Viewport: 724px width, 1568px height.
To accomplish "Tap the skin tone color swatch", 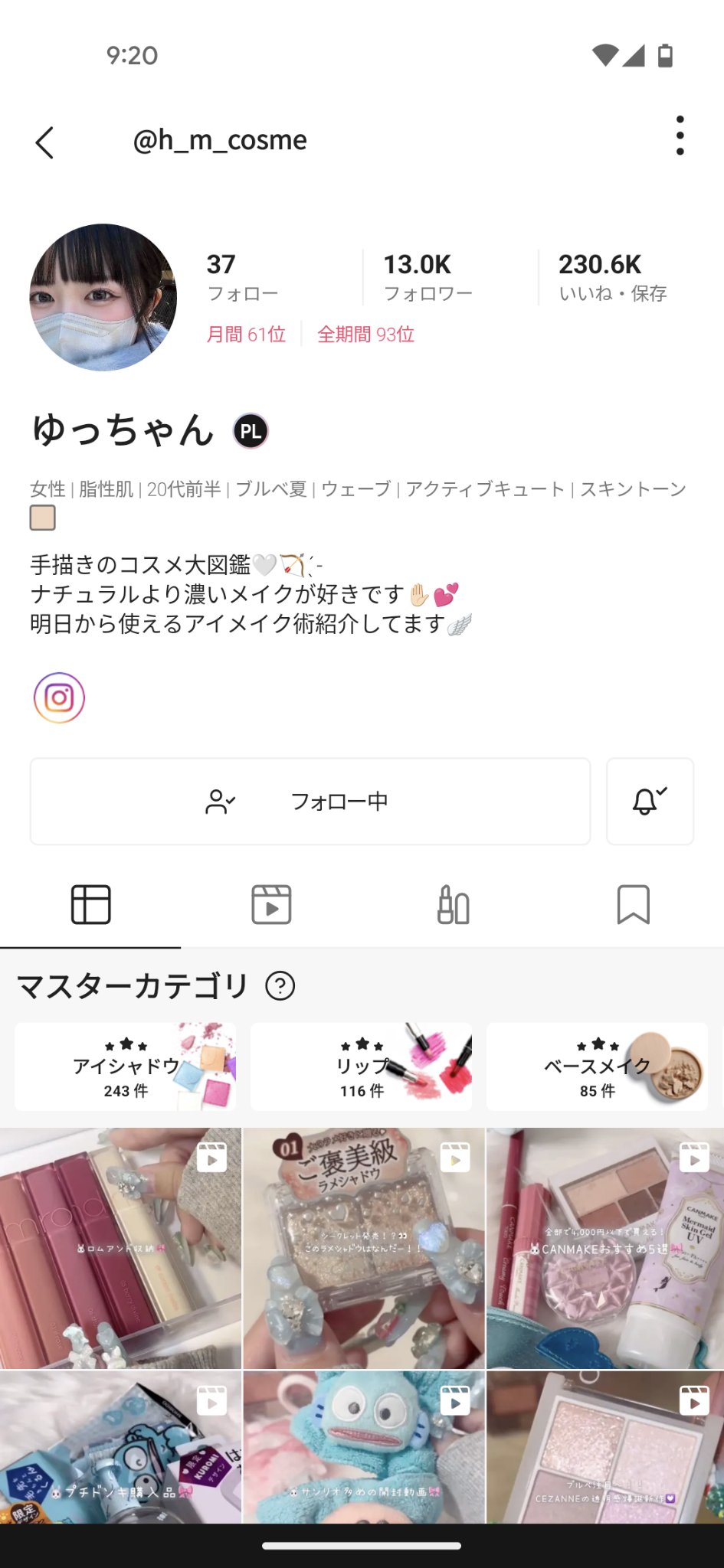I will (x=44, y=518).
